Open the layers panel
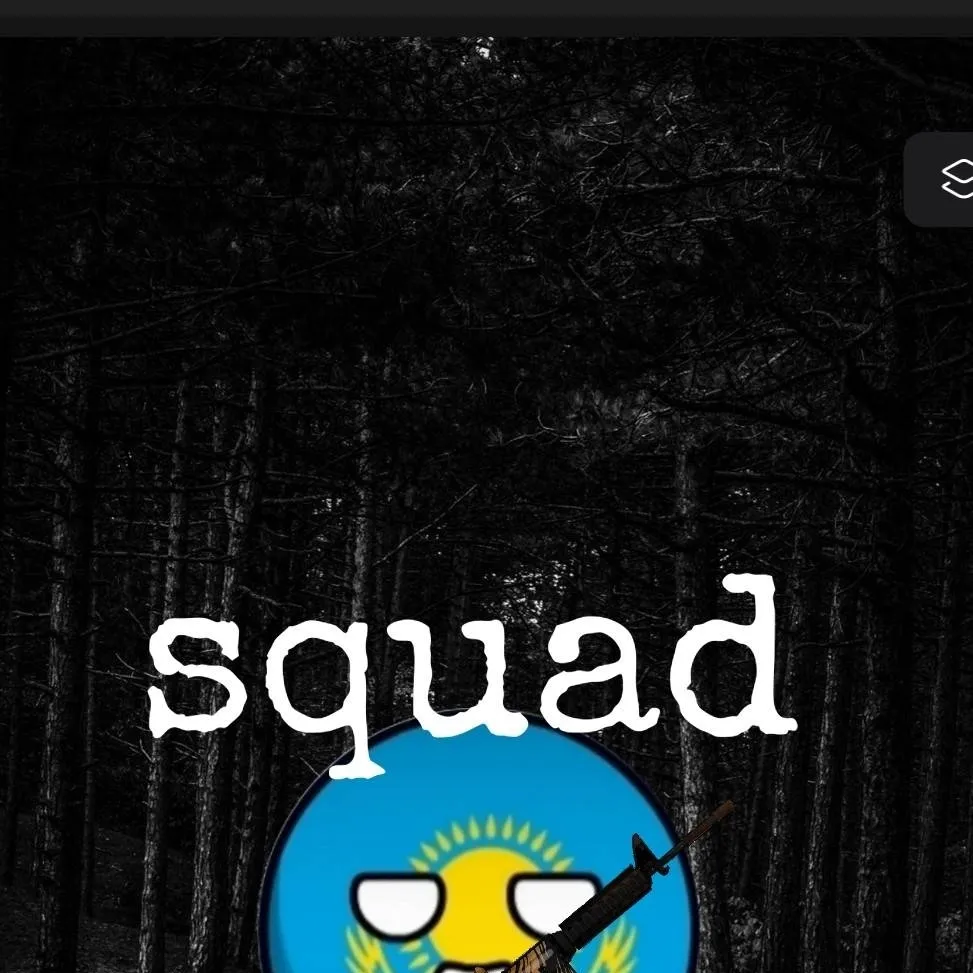 click(x=954, y=179)
